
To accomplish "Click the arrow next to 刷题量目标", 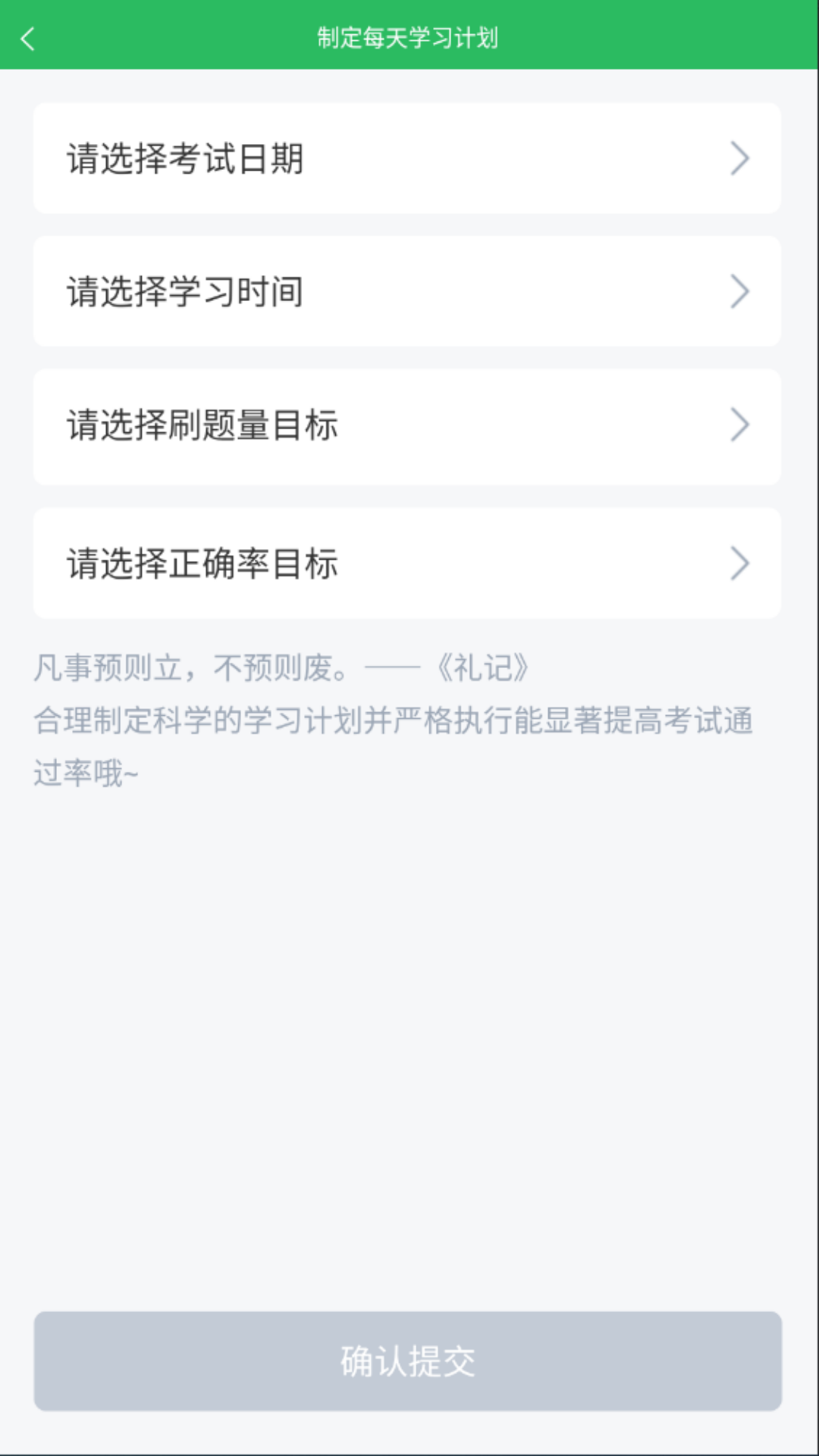I will [739, 426].
